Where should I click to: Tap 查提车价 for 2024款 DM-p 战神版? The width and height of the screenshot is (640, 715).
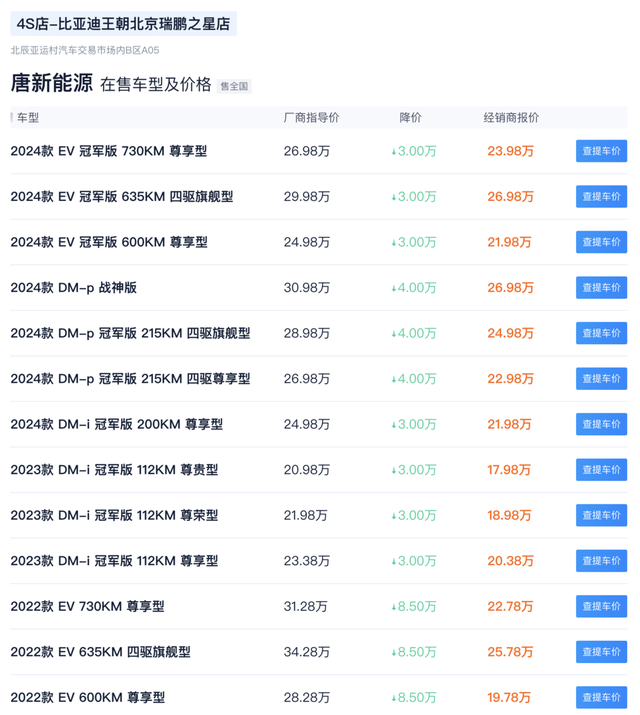pyautogui.click(x=601, y=288)
